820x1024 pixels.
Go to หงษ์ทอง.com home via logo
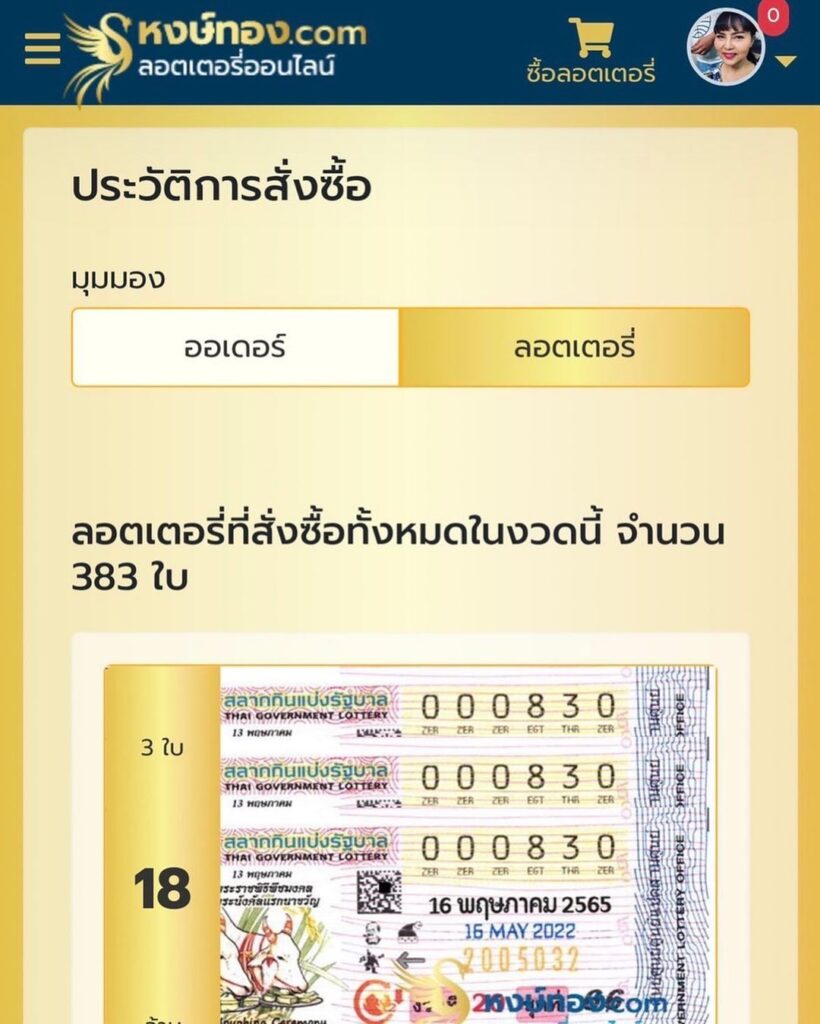[215, 50]
